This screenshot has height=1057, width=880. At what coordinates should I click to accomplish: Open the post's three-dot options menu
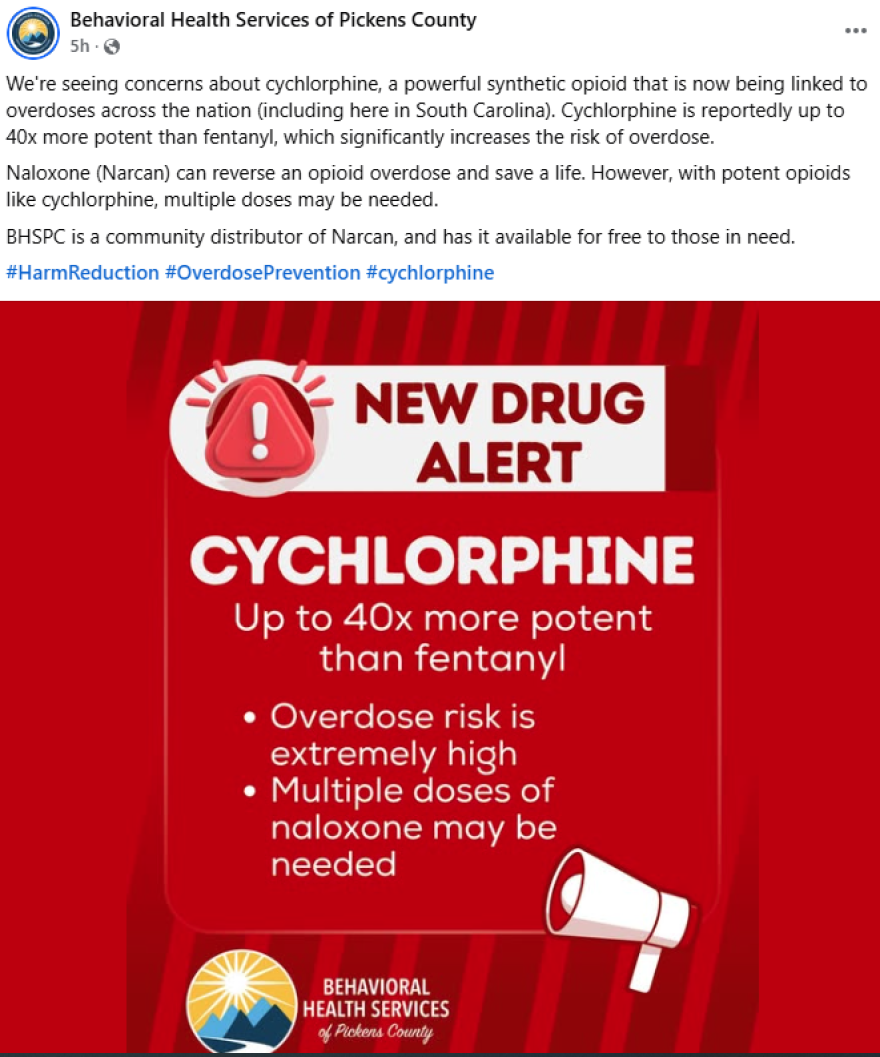pyautogui.click(x=855, y=31)
